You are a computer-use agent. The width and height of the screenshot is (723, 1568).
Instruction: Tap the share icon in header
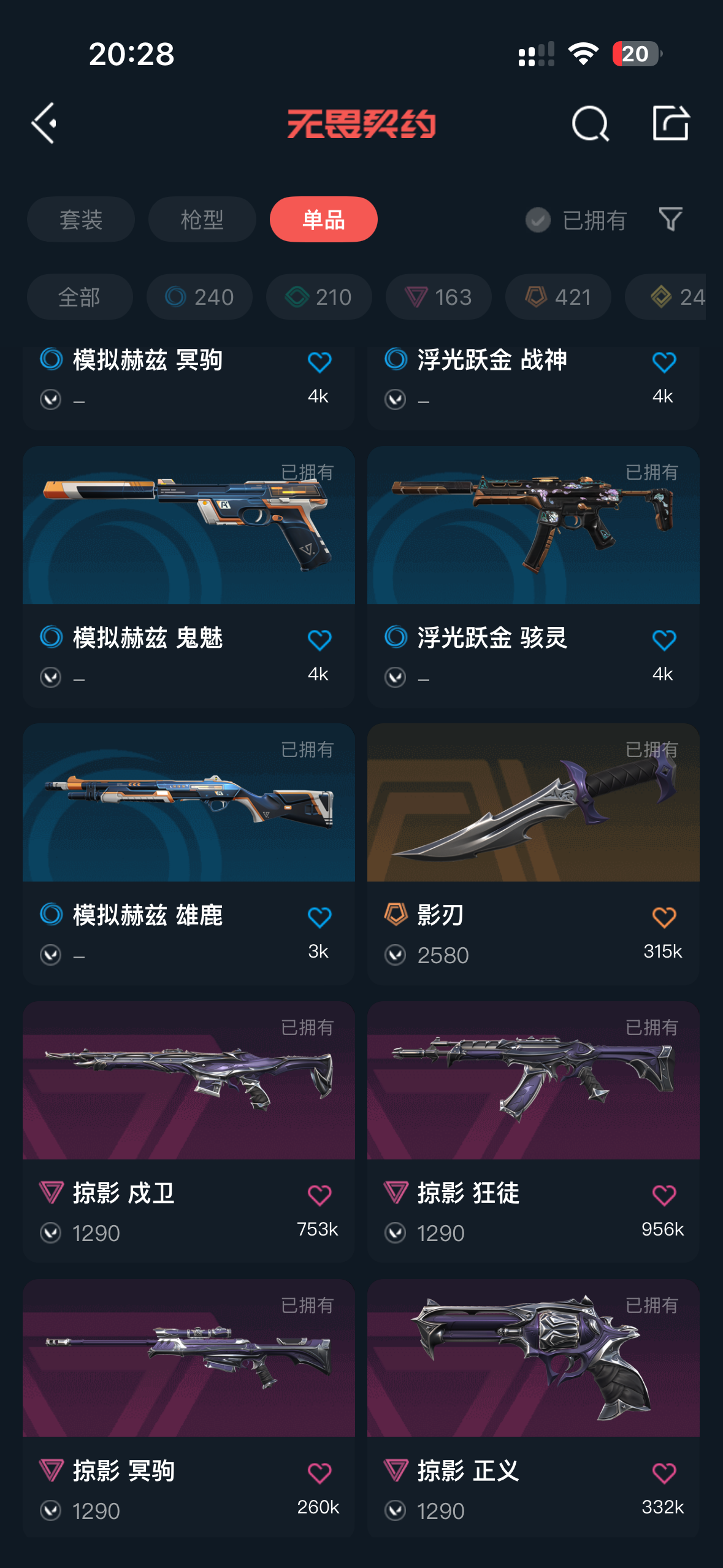point(670,123)
